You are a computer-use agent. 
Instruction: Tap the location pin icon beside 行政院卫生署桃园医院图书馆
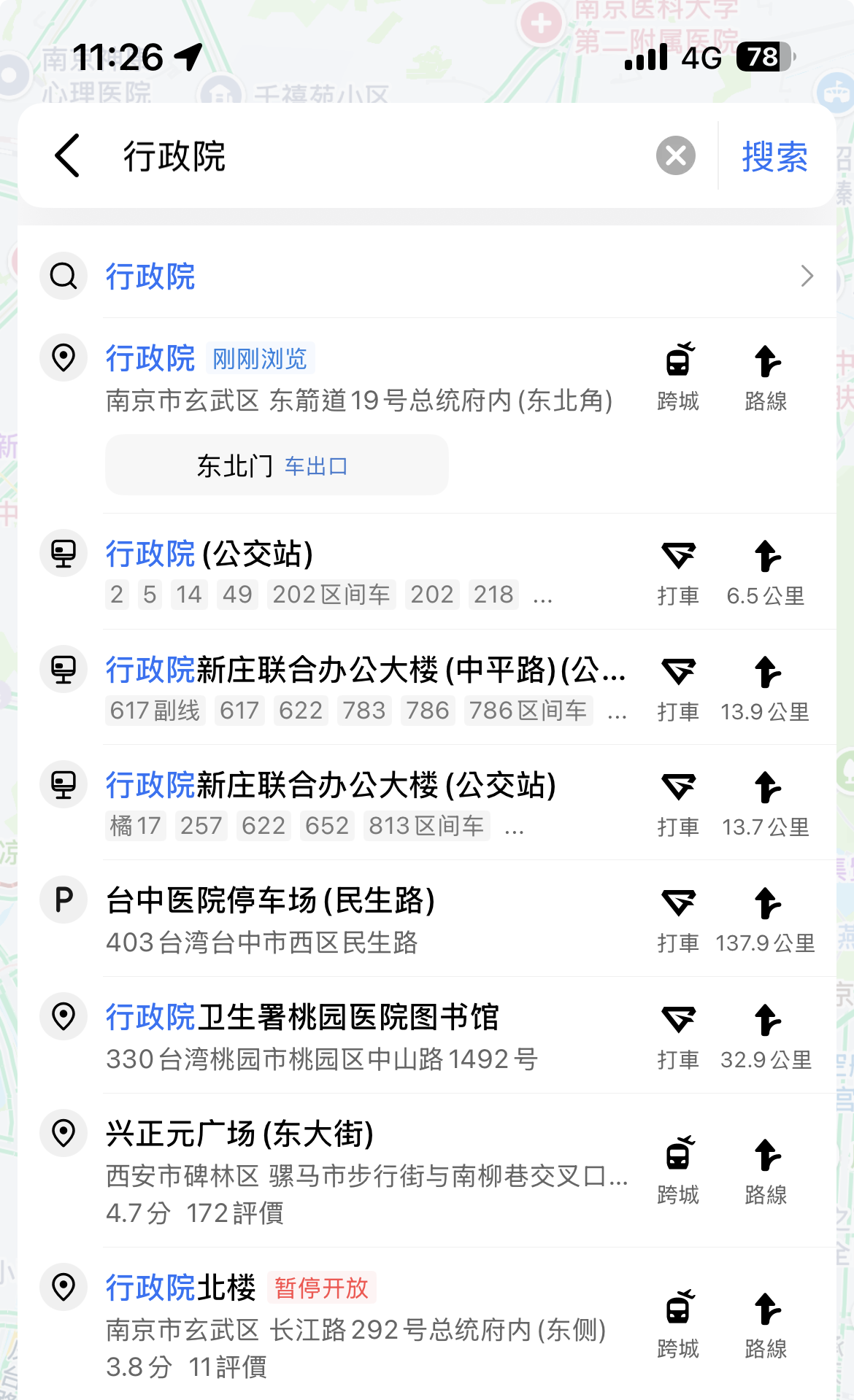(x=63, y=1016)
